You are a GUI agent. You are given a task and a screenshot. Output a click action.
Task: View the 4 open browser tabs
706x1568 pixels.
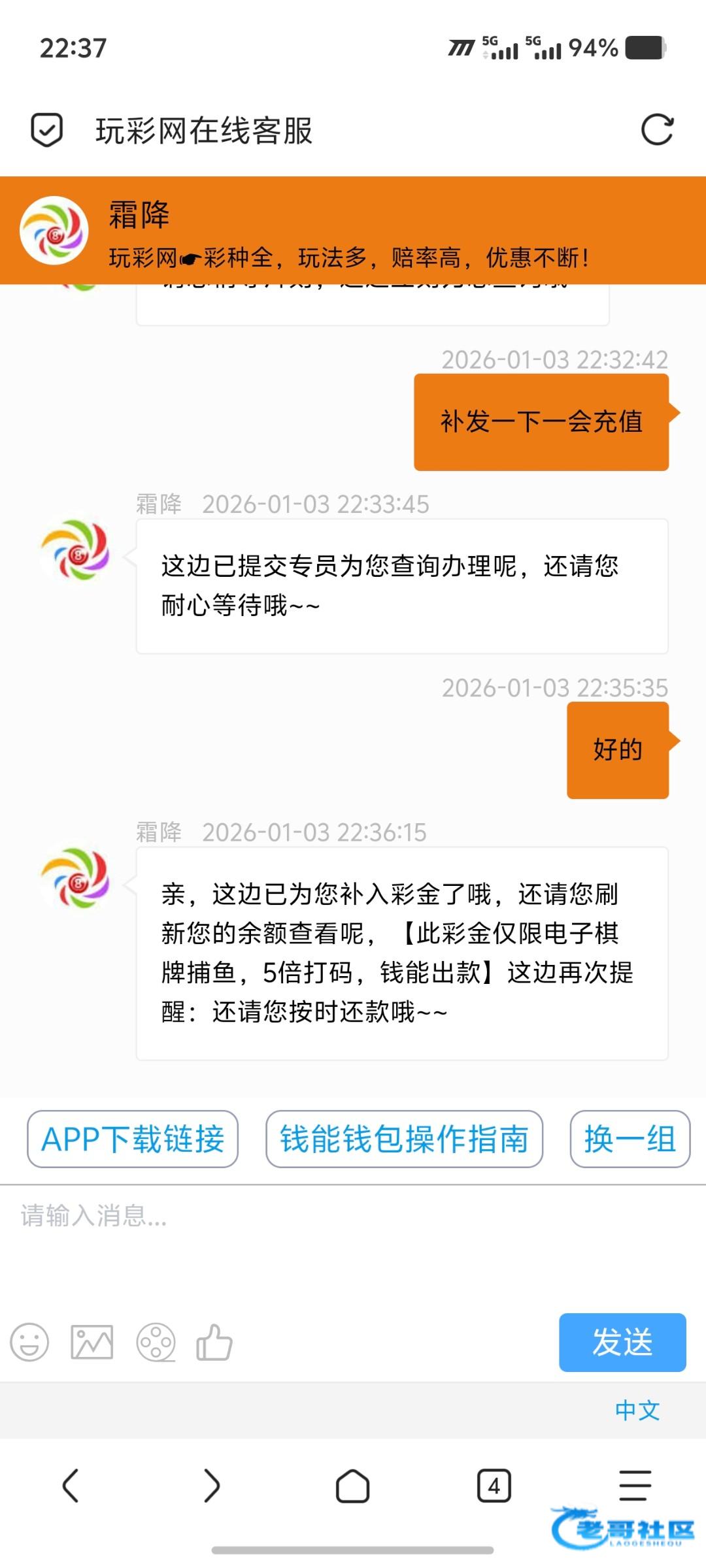pos(494,1486)
